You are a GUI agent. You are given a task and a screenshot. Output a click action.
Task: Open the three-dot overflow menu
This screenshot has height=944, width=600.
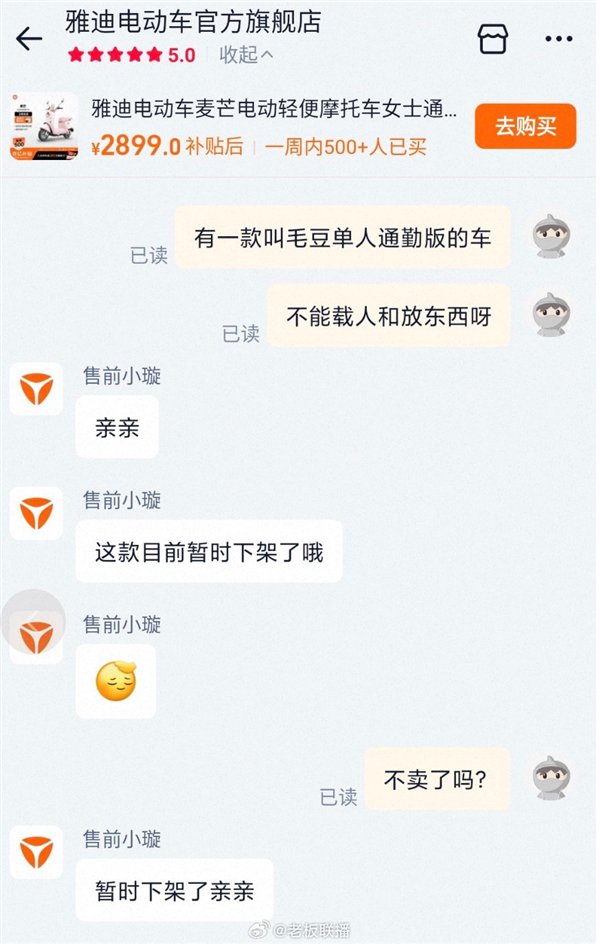[558, 39]
